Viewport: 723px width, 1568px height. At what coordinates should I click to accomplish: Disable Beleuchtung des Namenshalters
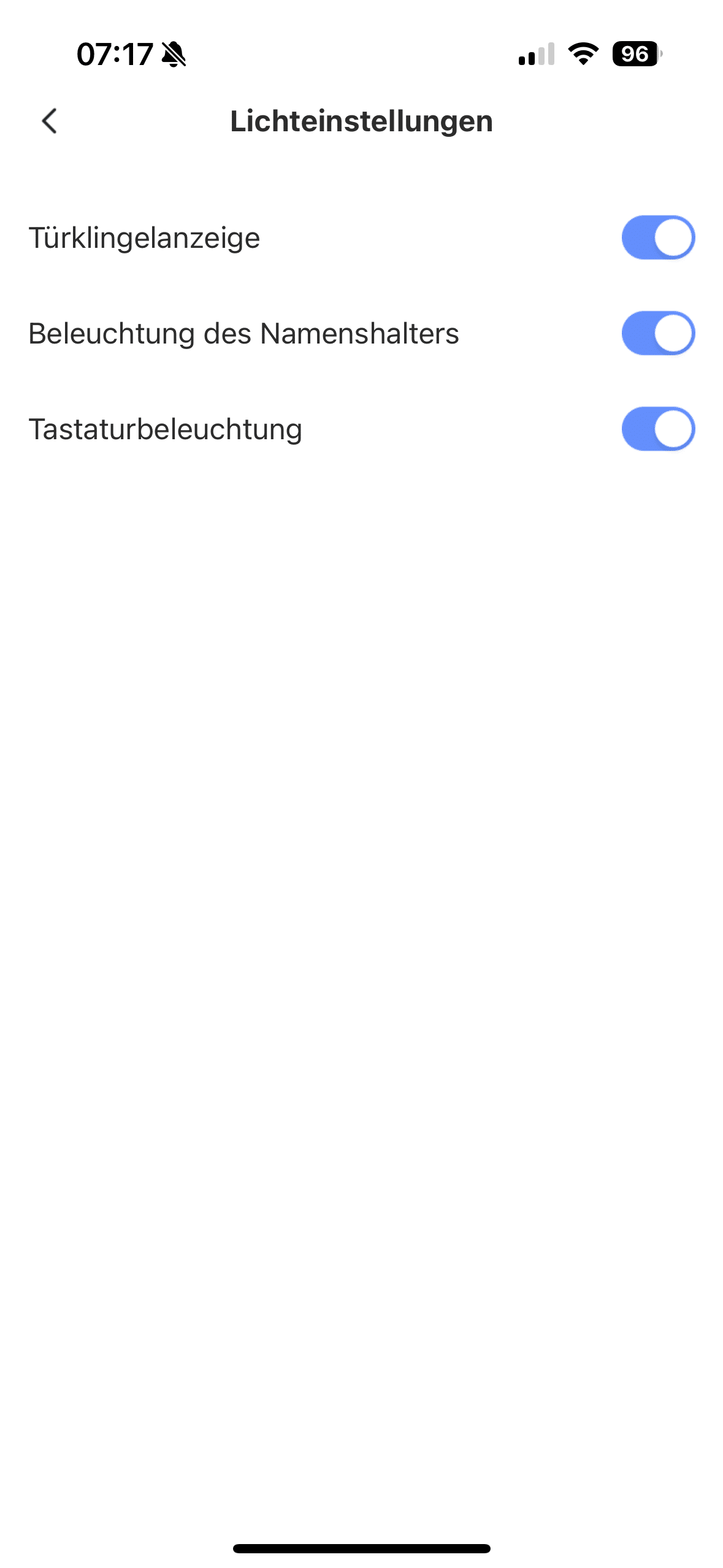click(x=657, y=333)
